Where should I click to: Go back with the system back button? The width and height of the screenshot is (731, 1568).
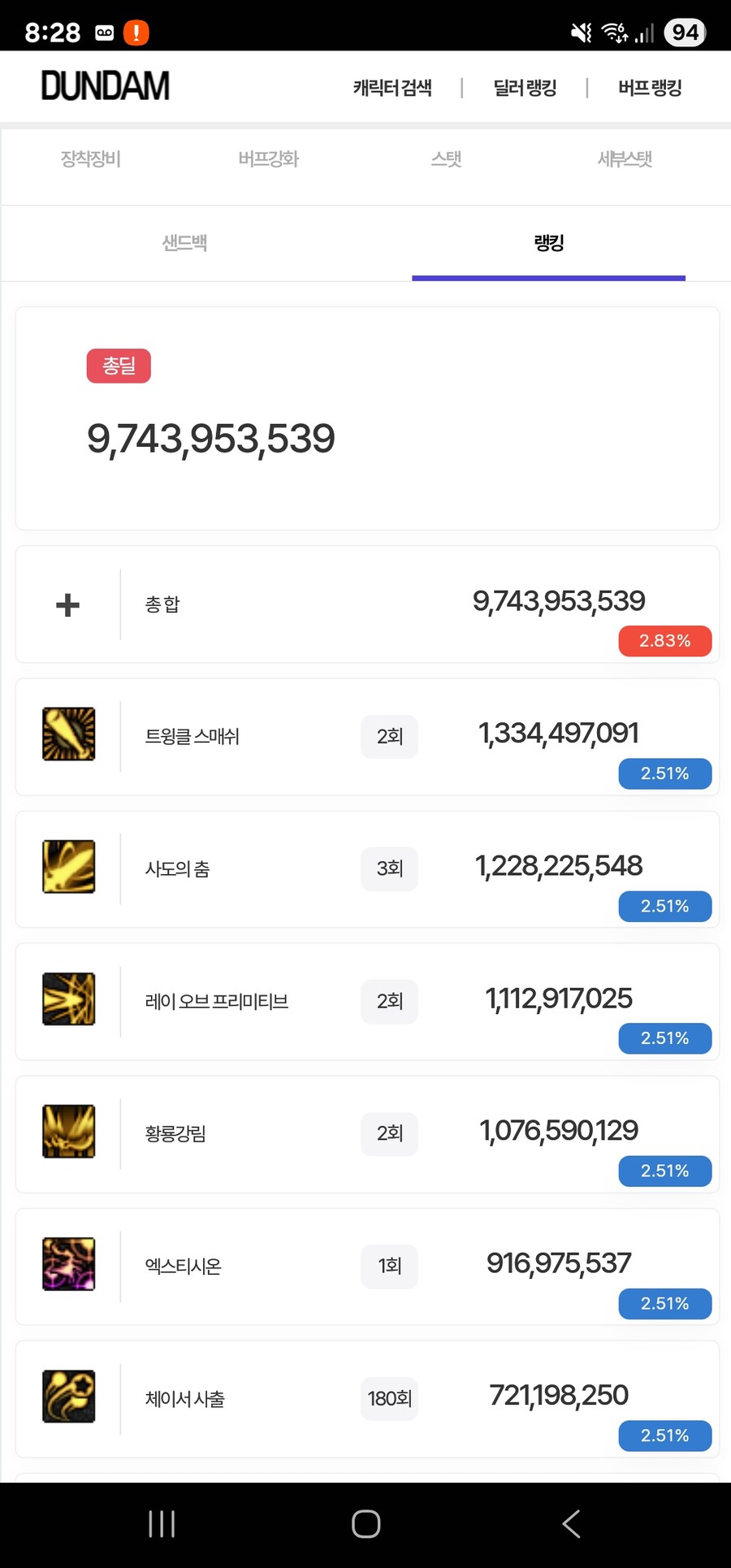[x=572, y=1524]
